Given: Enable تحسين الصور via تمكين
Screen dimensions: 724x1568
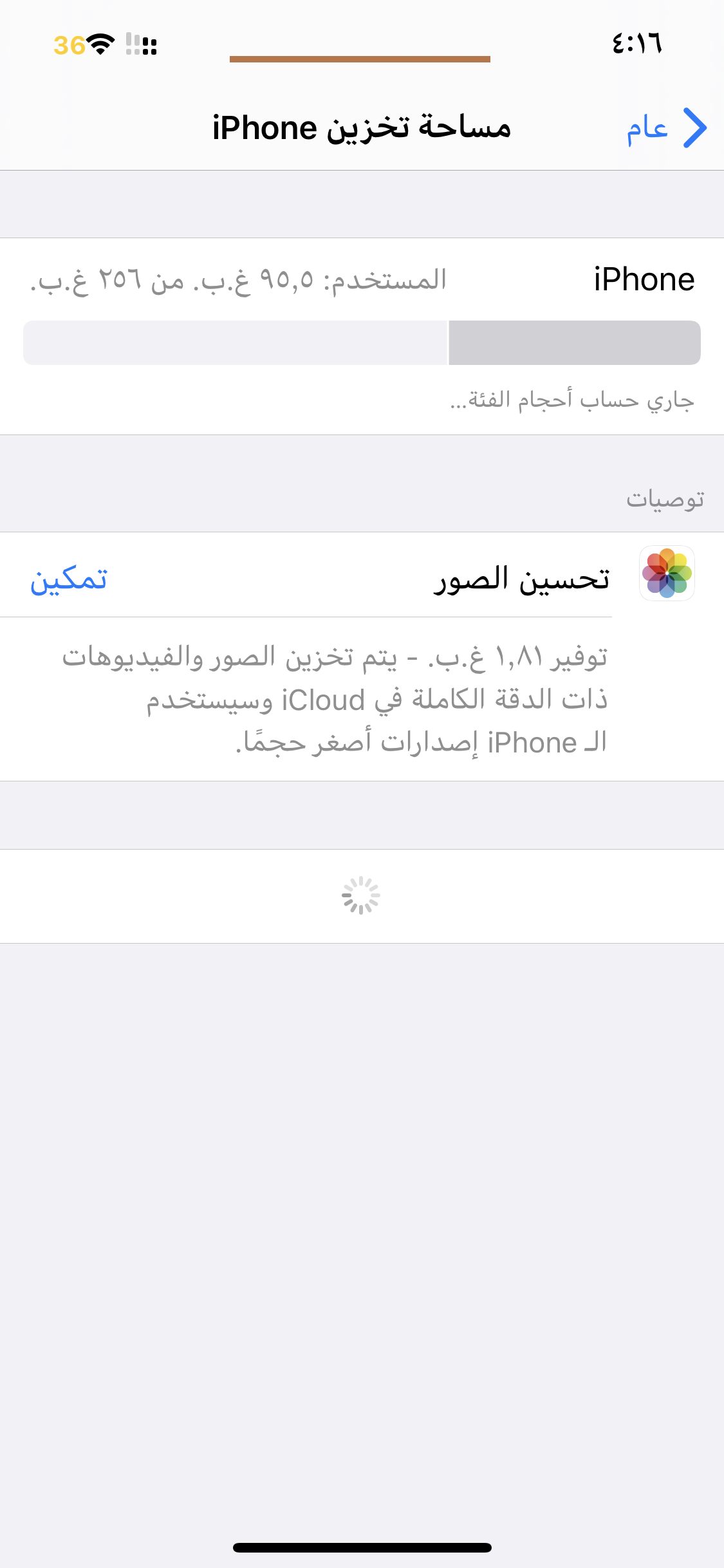Looking at the screenshot, I should [x=69, y=579].
